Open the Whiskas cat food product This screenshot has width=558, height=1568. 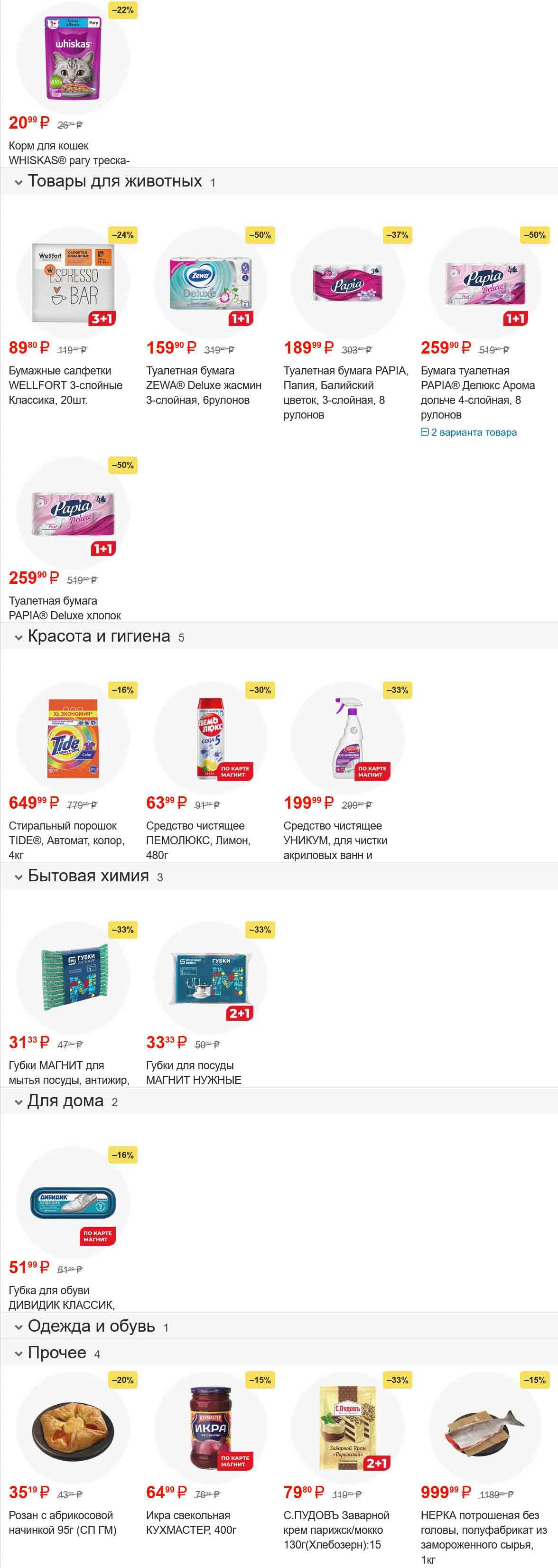[x=73, y=59]
